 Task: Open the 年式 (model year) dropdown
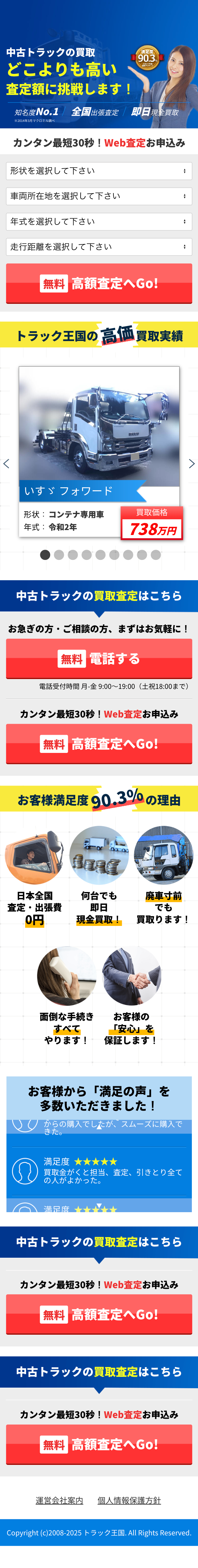click(x=99, y=222)
